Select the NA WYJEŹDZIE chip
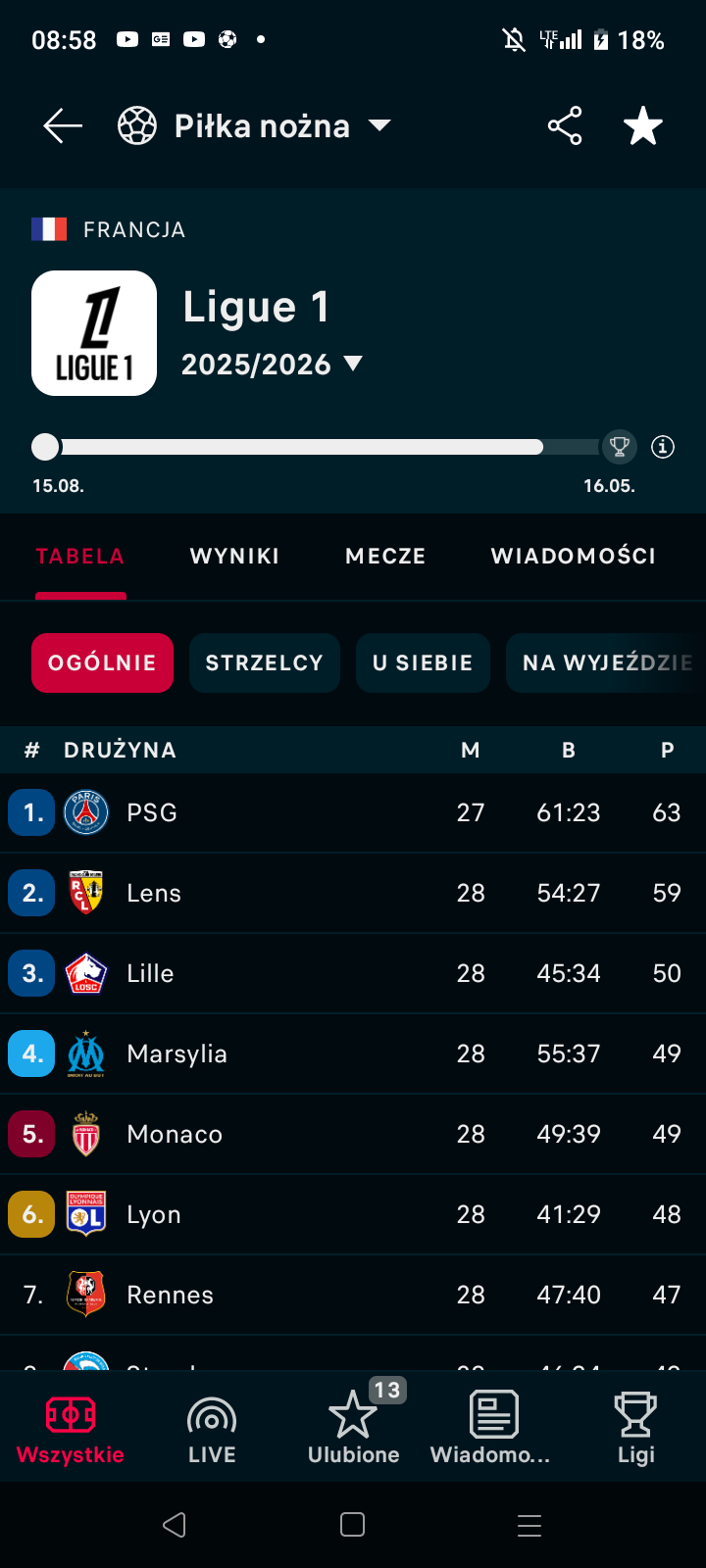Image resolution: width=706 pixels, height=1568 pixels. 606,663
